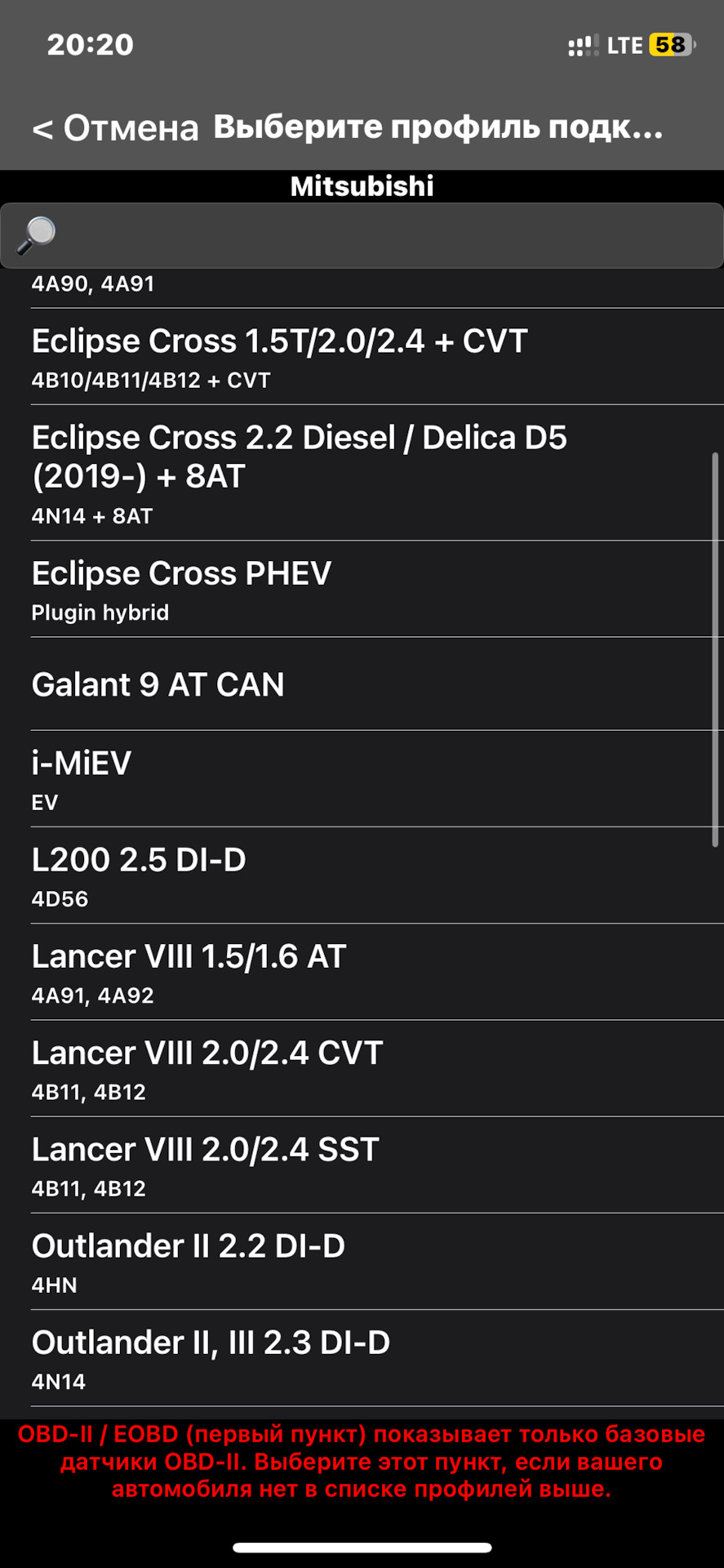The width and height of the screenshot is (724, 1568).
Task: Select Lancer VIII 2.0/2.4 SST
Action: (362, 1165)
